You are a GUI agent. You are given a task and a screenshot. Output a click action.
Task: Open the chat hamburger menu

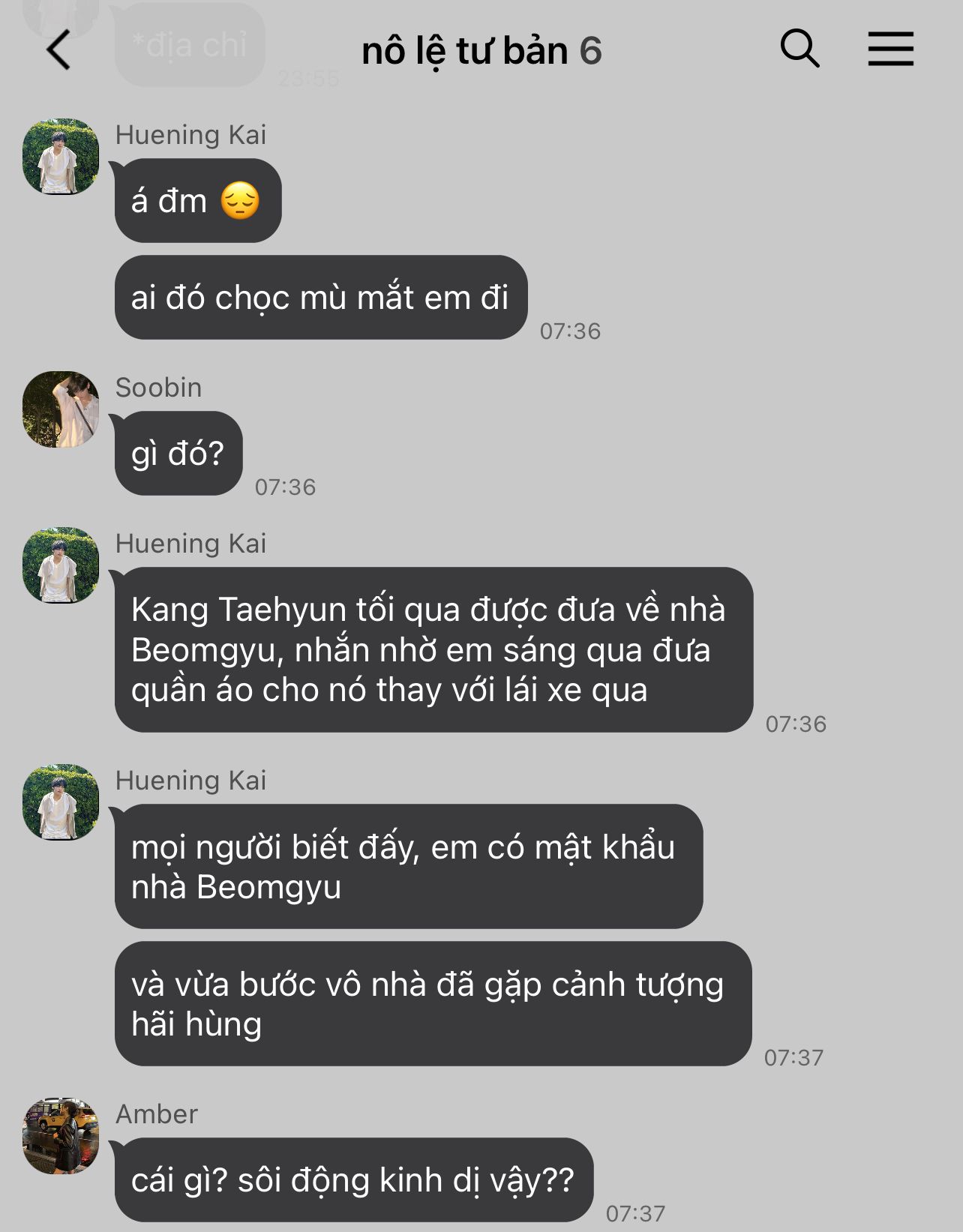tap(890, 49)
